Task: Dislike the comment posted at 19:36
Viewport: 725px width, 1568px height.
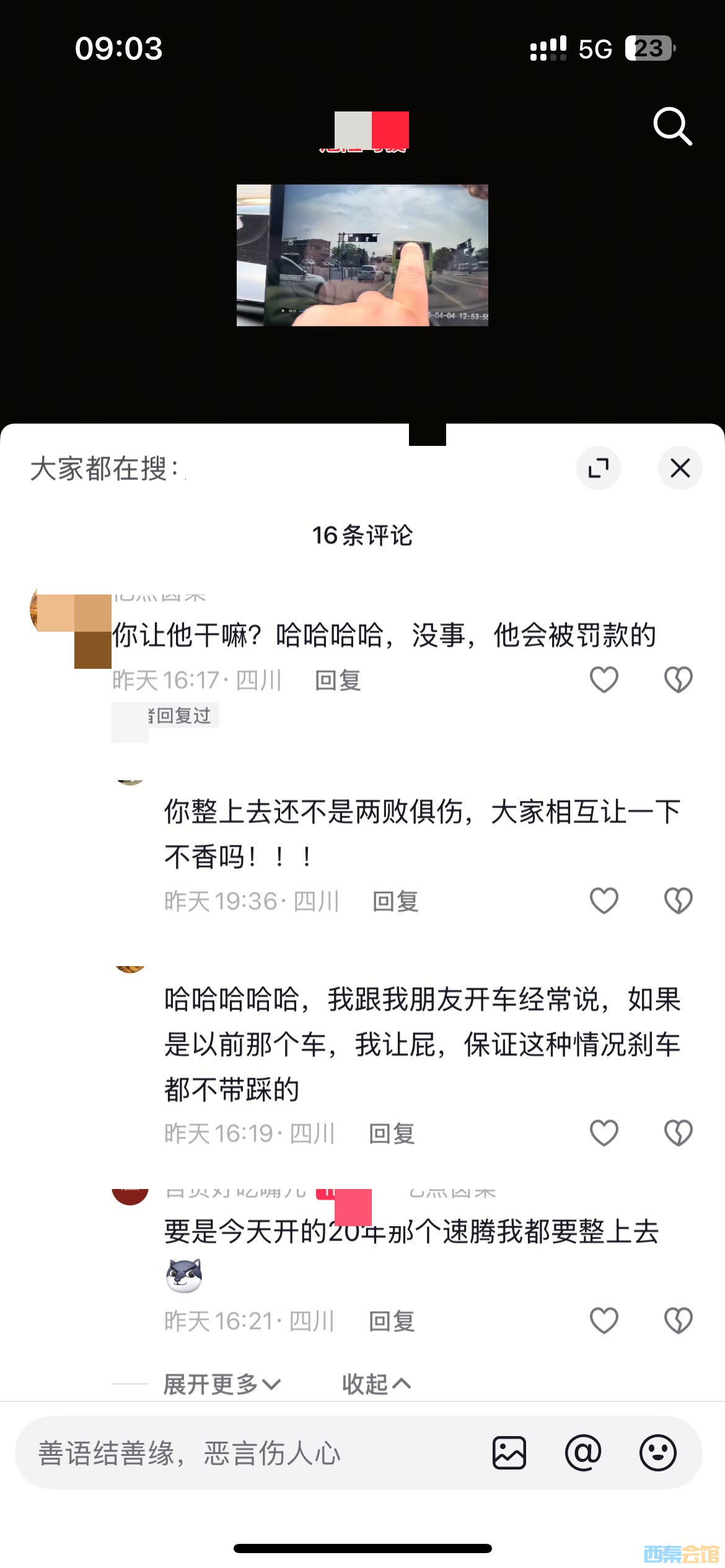Action: click(678, 901)
